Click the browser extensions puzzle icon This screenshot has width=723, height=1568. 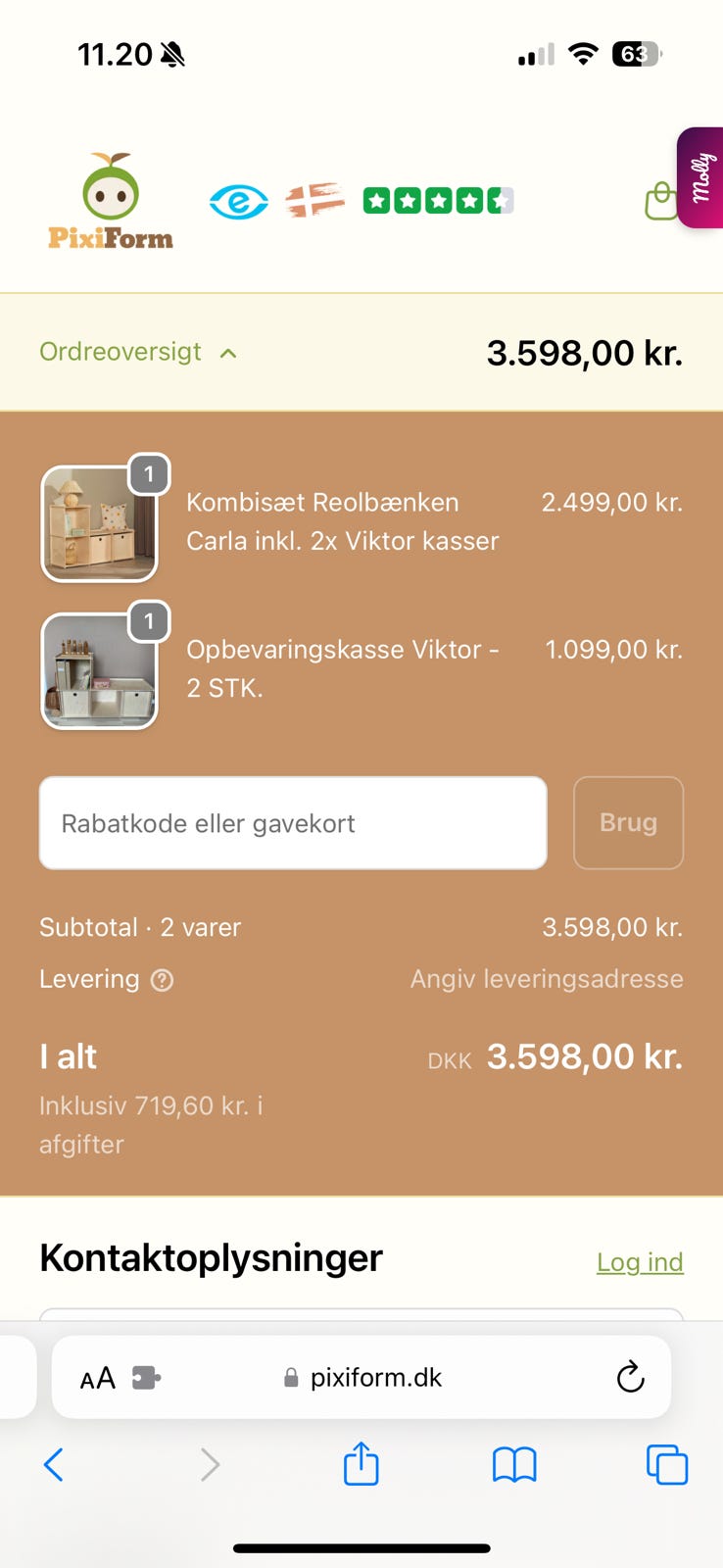coord(143,1377)
